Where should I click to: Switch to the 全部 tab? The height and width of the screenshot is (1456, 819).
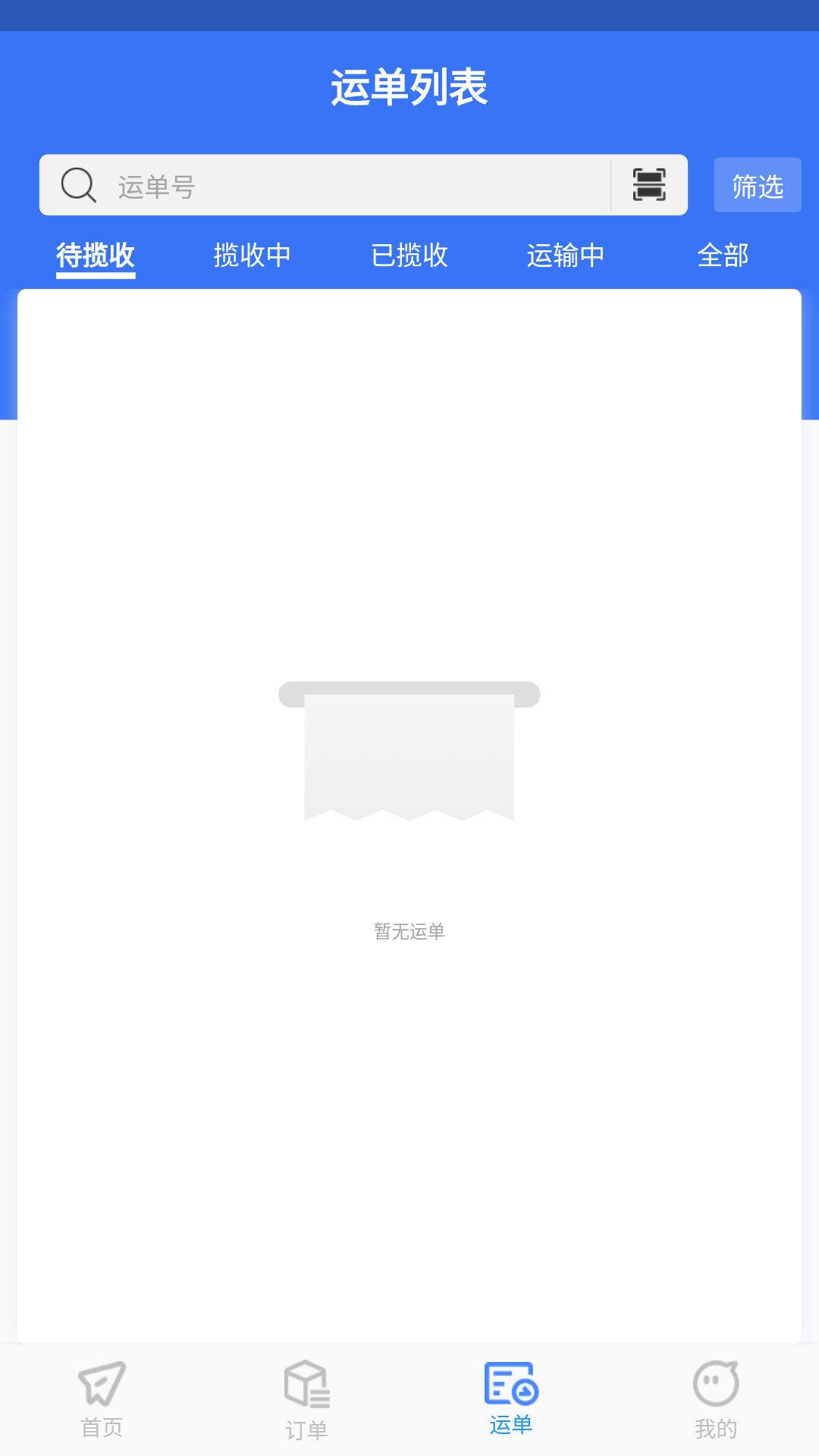click(723, 256)
